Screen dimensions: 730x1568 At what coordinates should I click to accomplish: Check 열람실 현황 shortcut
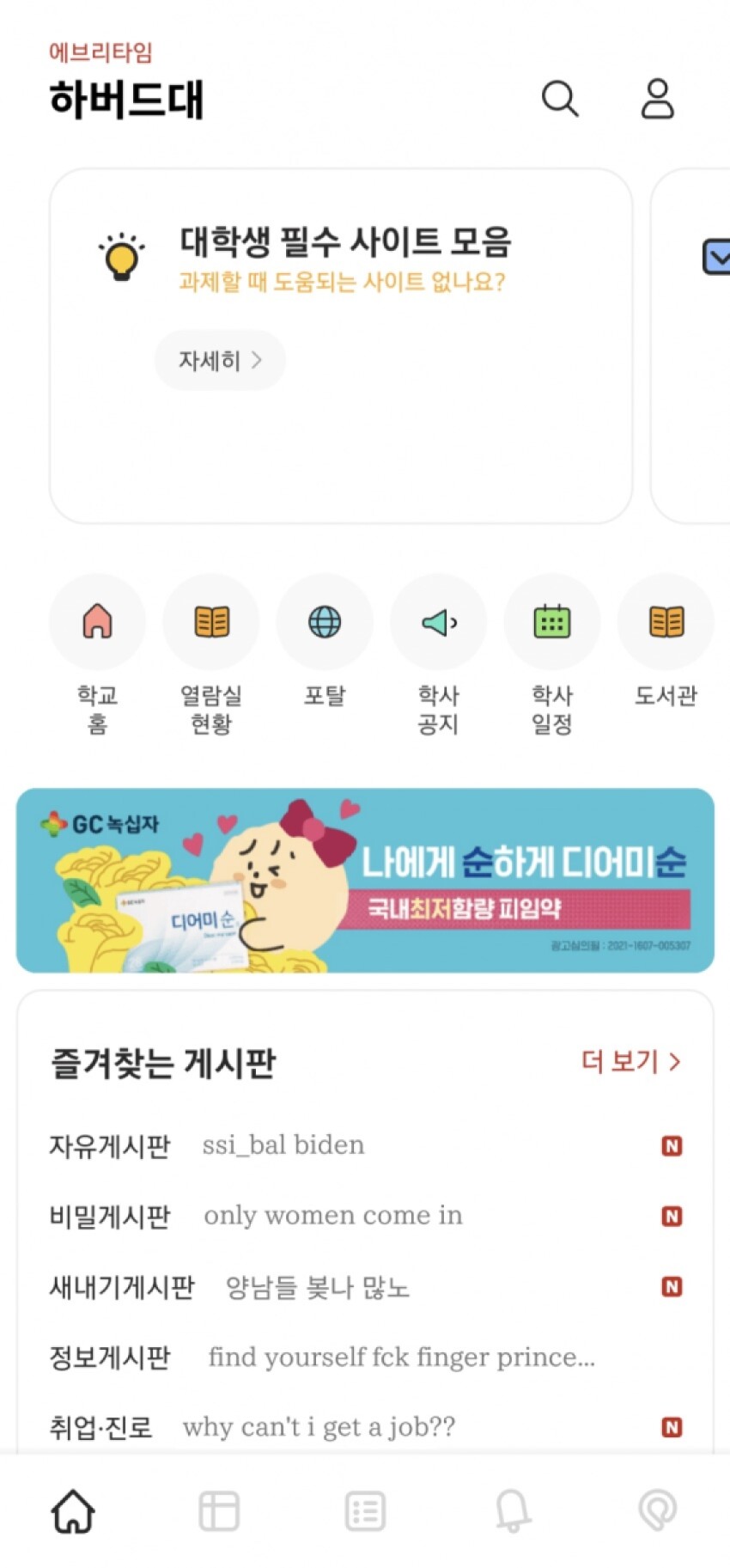[211, 622]
